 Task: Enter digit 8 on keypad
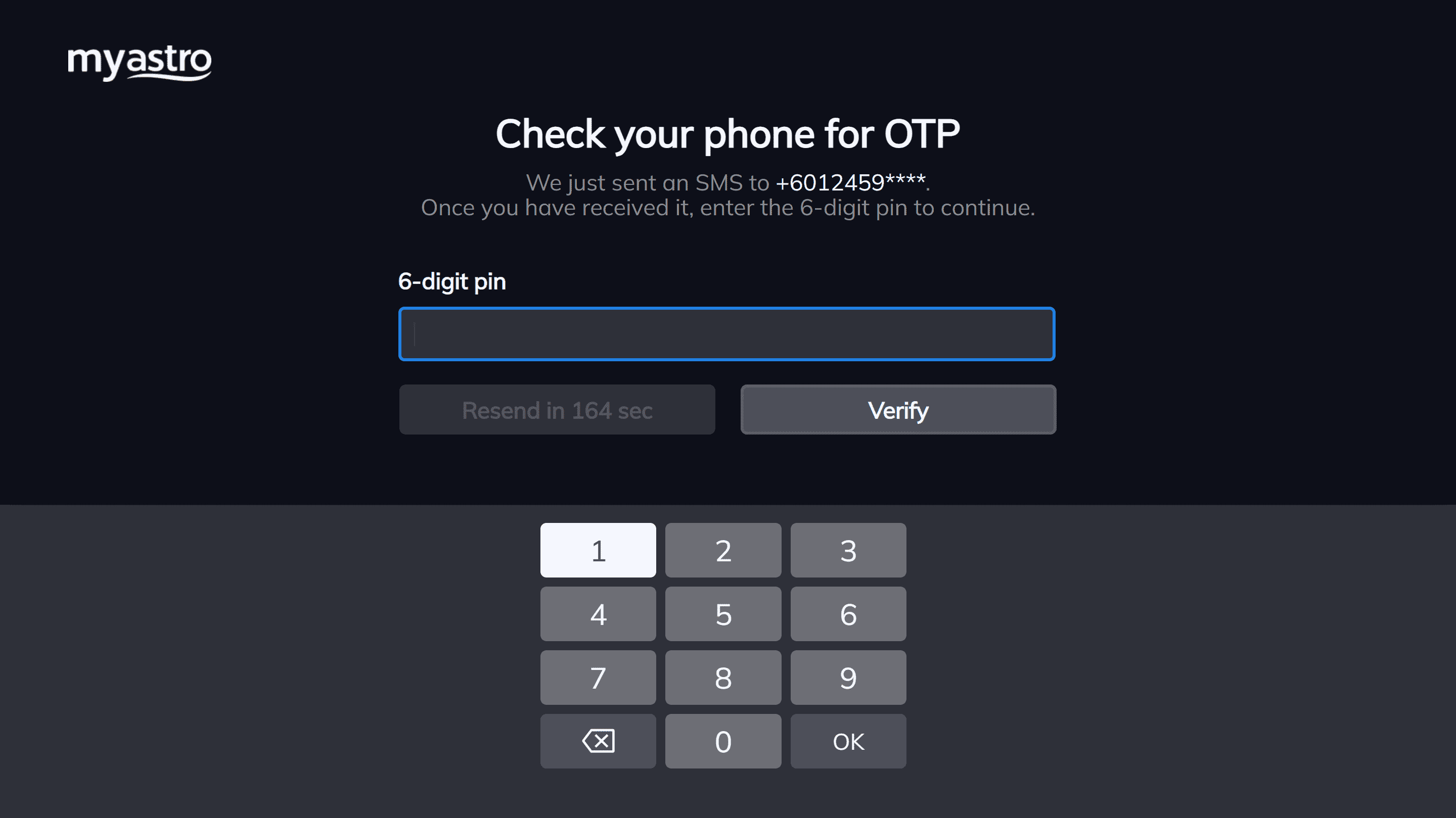[x=723, y=678]
